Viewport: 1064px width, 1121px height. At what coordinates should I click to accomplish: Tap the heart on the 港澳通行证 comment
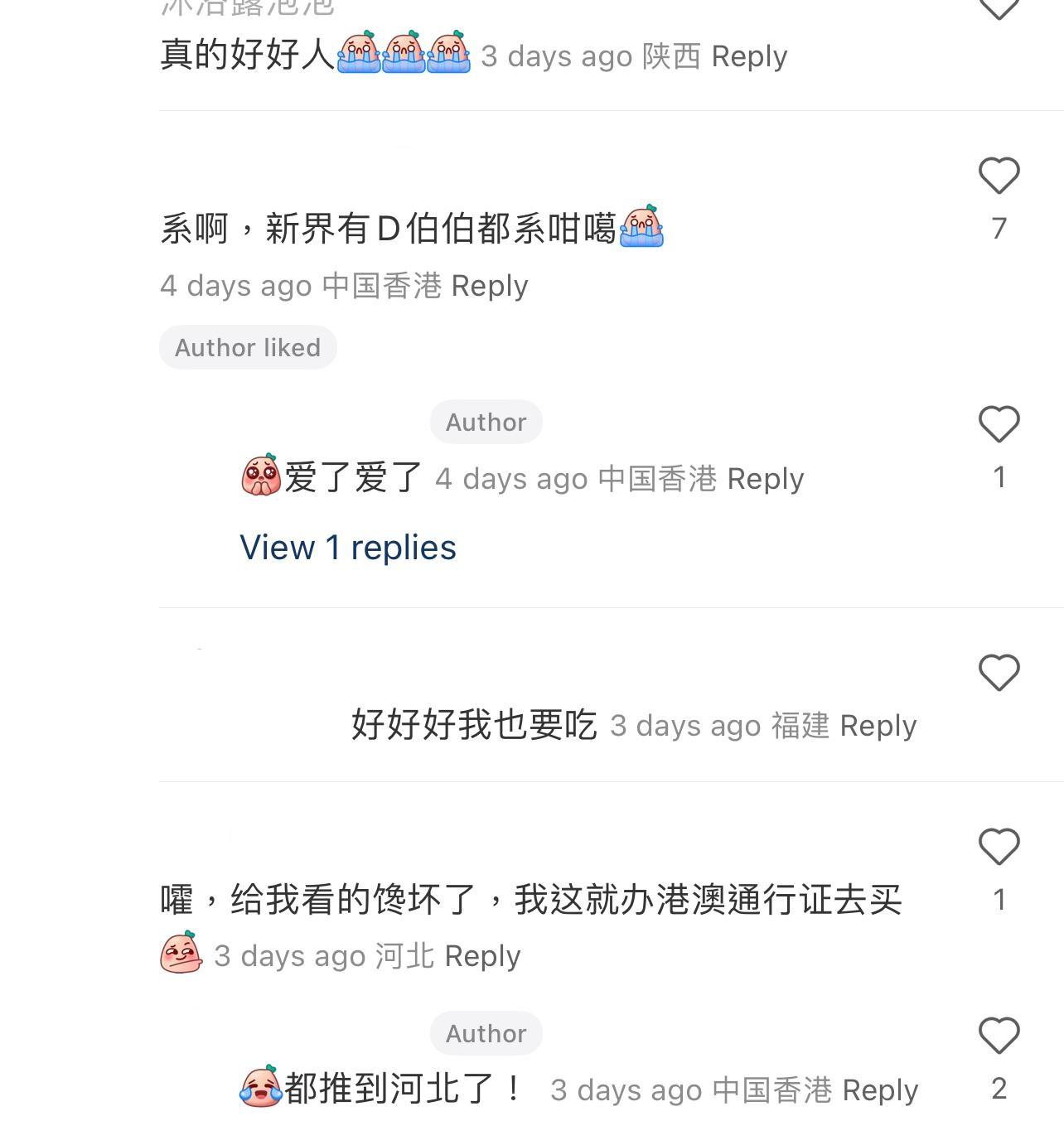click(x=999, y=846)
